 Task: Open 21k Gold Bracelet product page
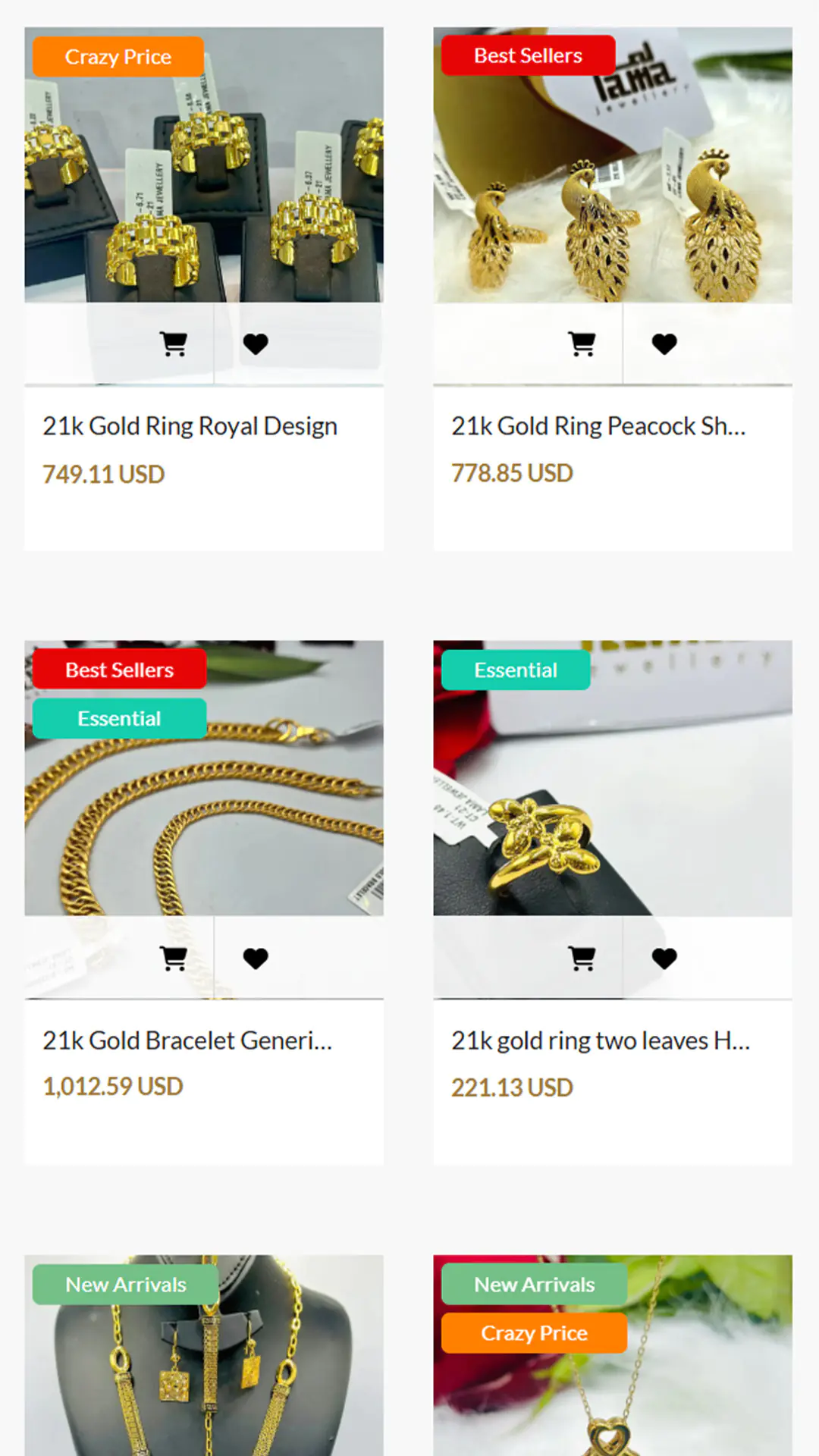point(187,1040)
